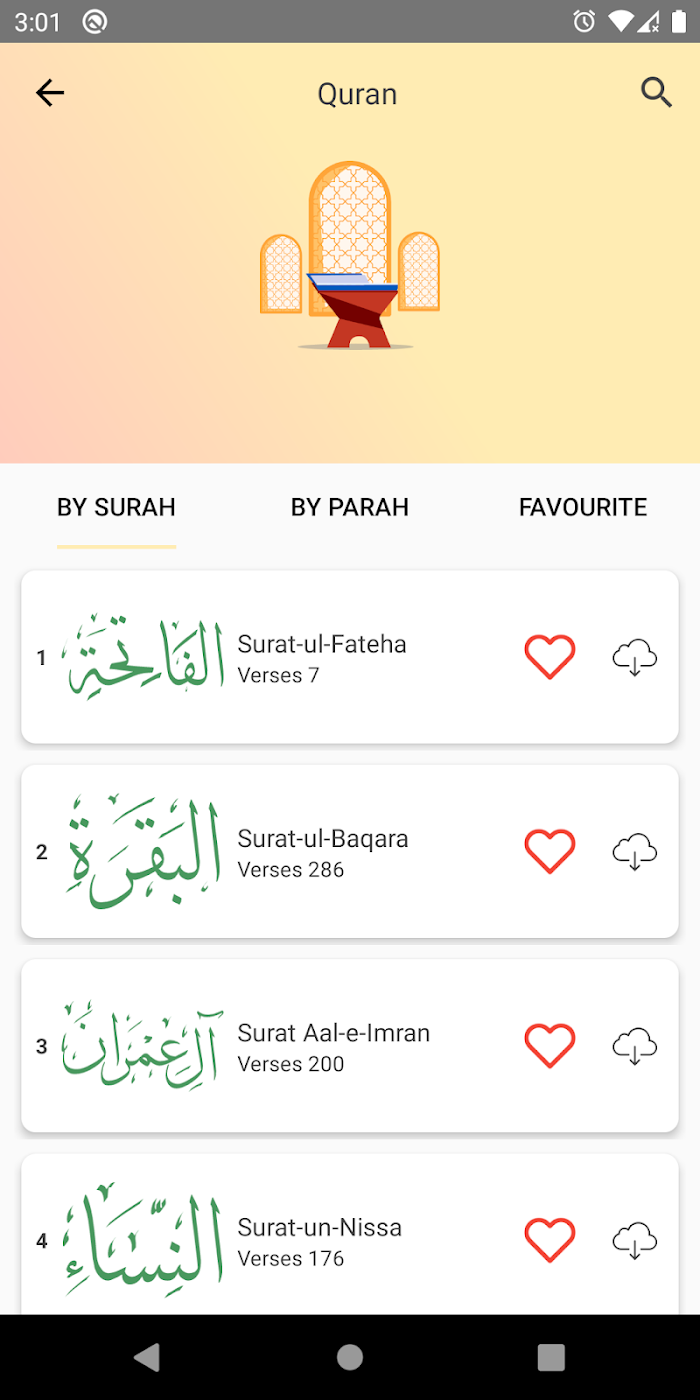Select the By Surah tab
The height and width of the screenshot is (1400, 700).
tap(116, 507)
